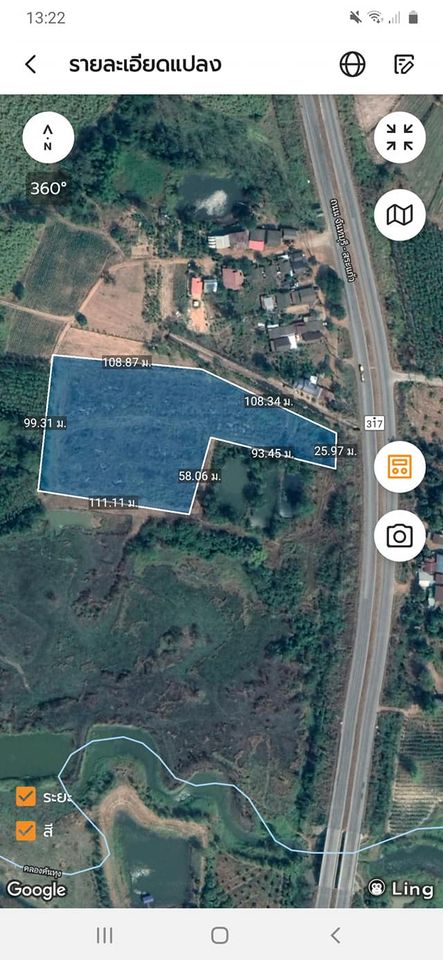This screenshot has height=960, width=443.
Task: Open the globe icon in the app bar
Action: click(x=352, y=64)
